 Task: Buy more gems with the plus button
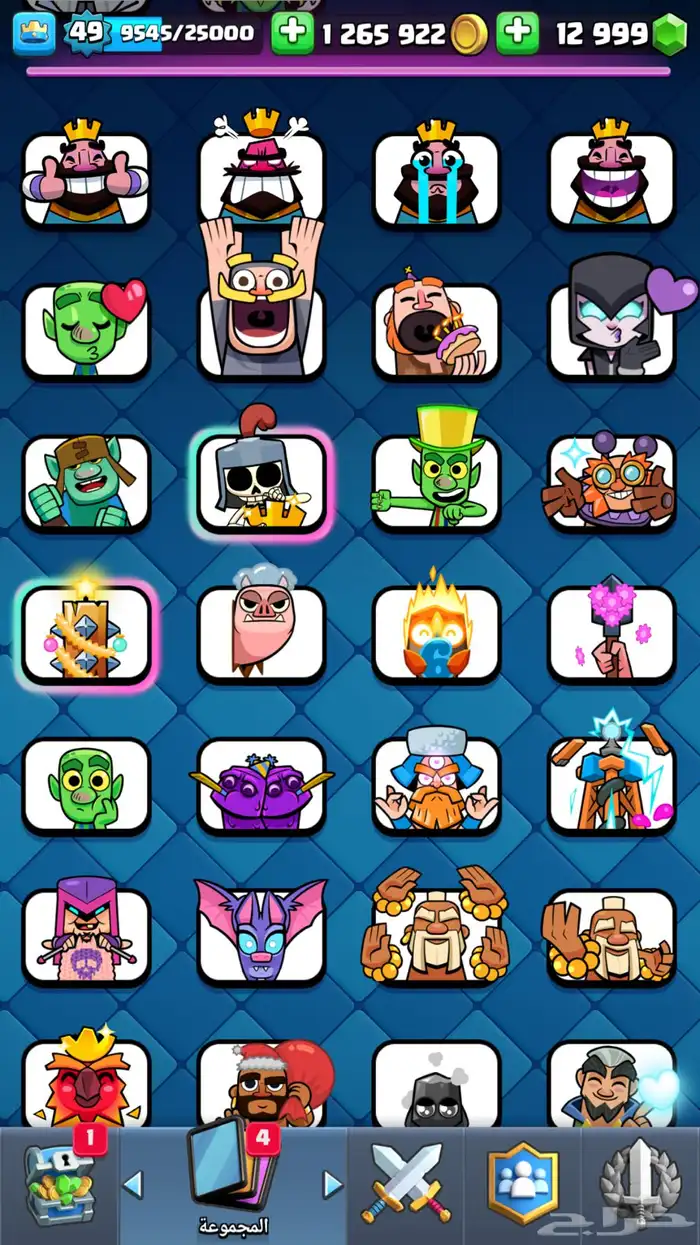517,33
